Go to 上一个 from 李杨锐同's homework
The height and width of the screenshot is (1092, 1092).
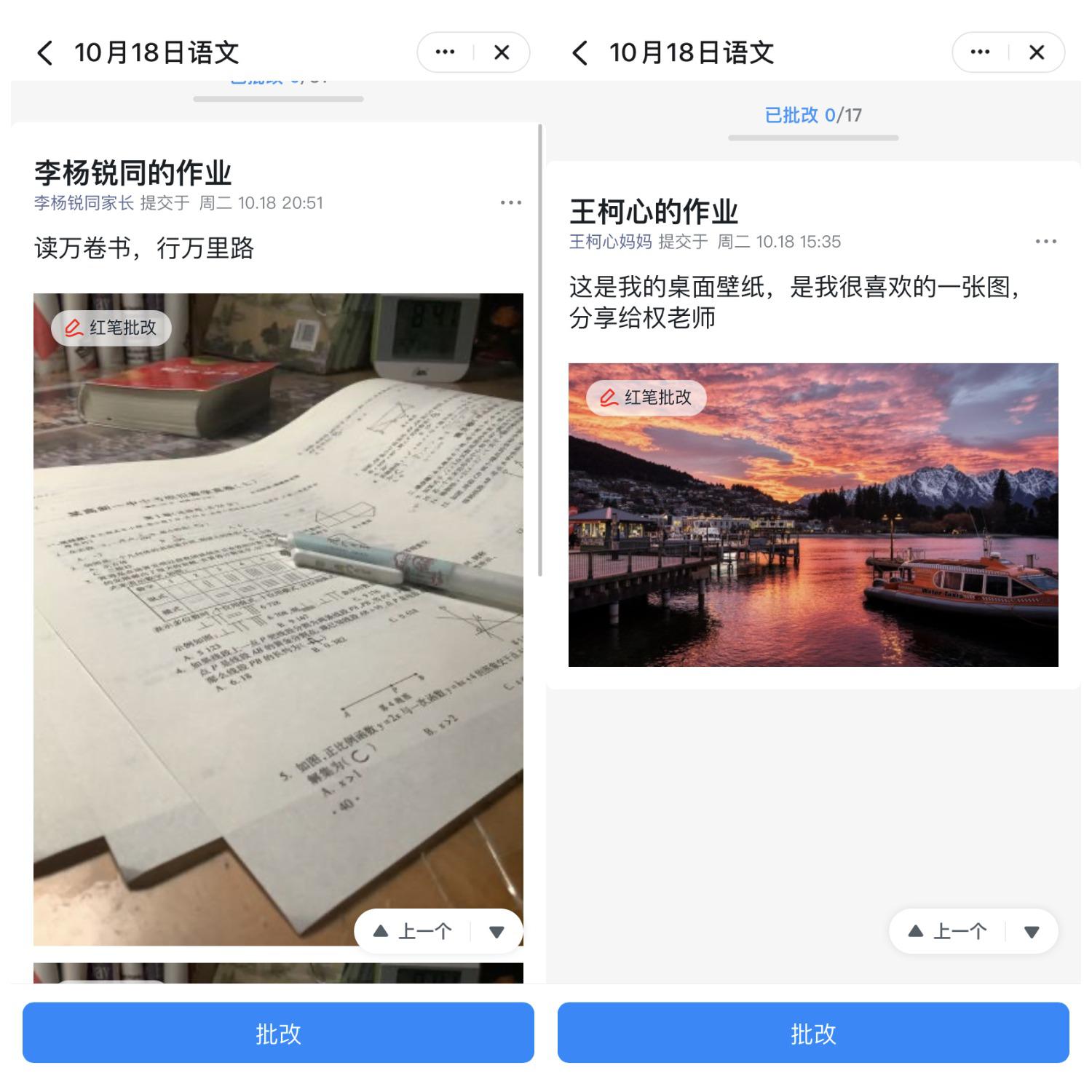[413, 931]
